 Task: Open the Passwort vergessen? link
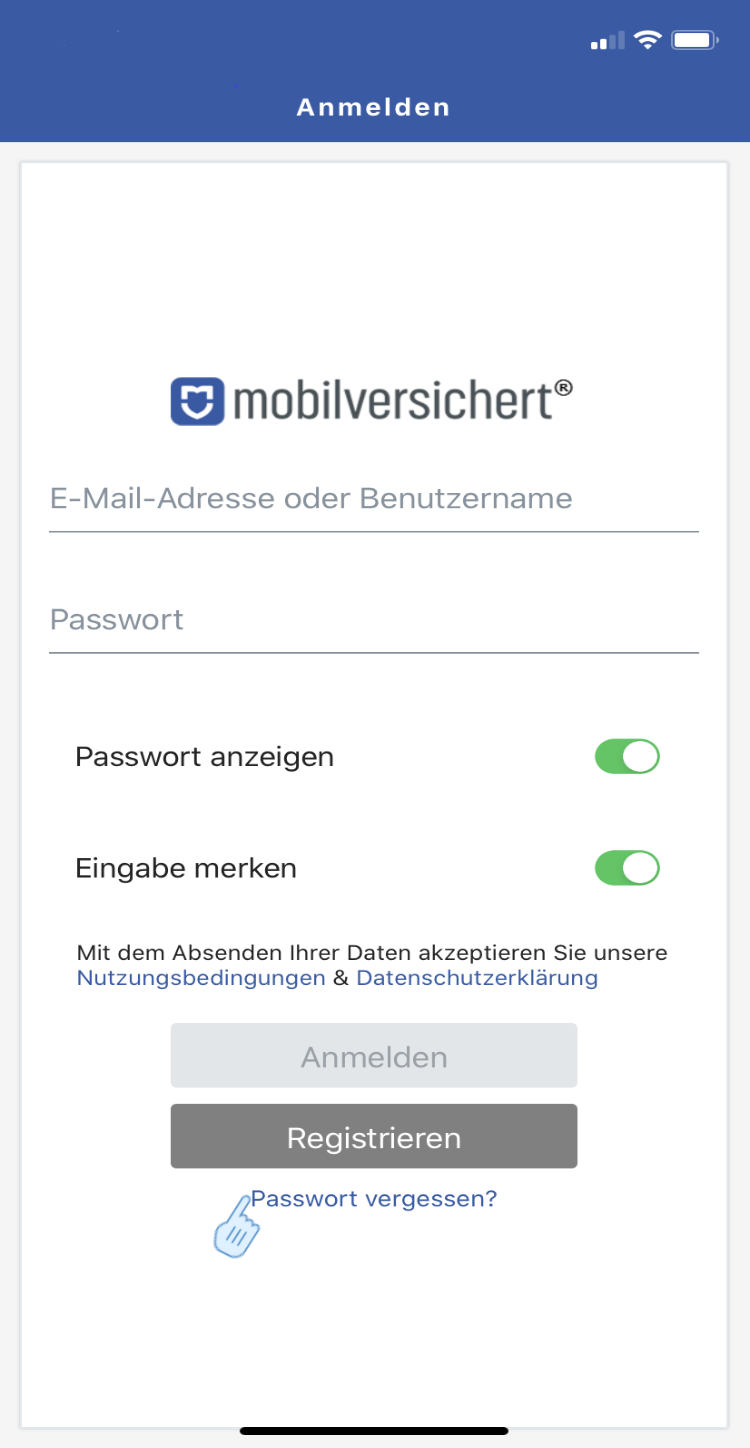374,1198
